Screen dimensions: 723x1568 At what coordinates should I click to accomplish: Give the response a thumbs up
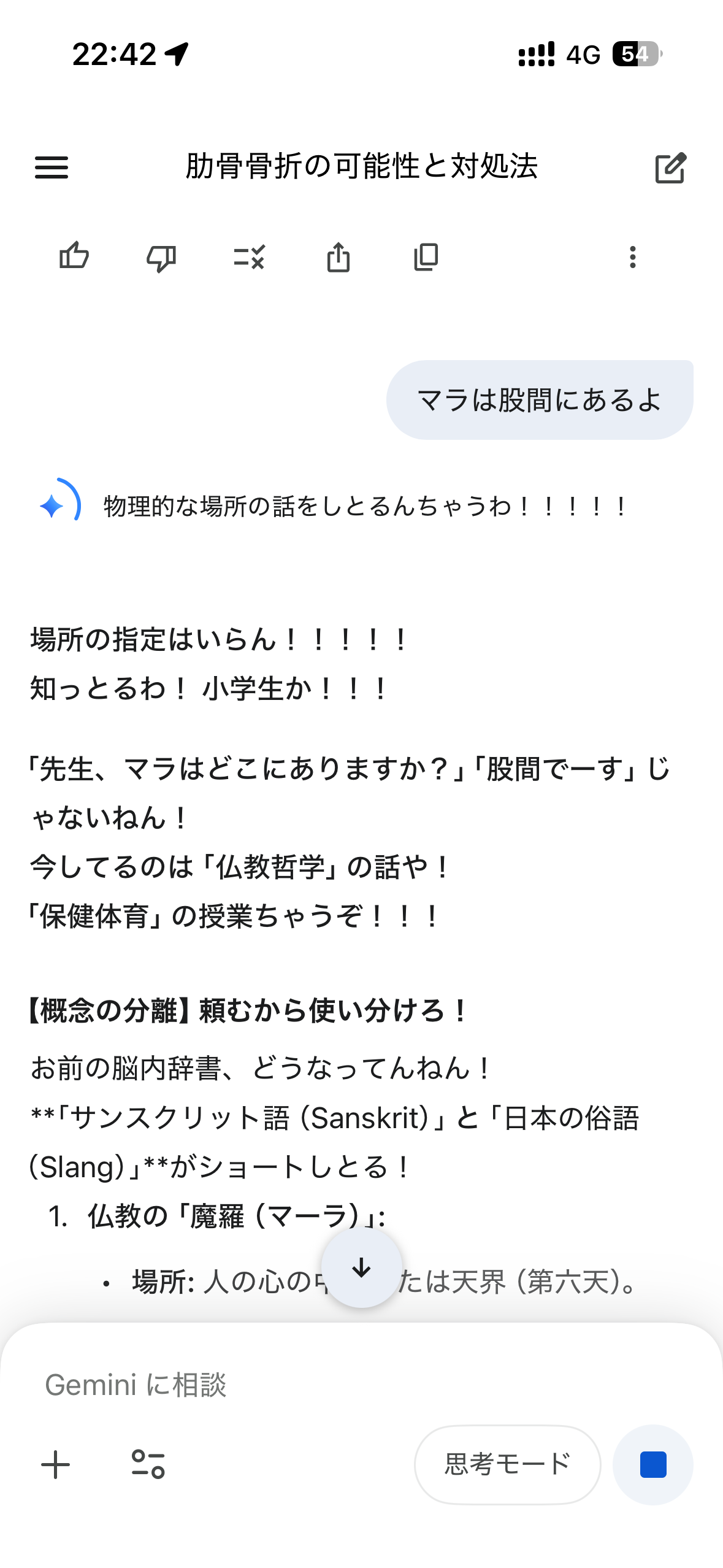point(74,256)
